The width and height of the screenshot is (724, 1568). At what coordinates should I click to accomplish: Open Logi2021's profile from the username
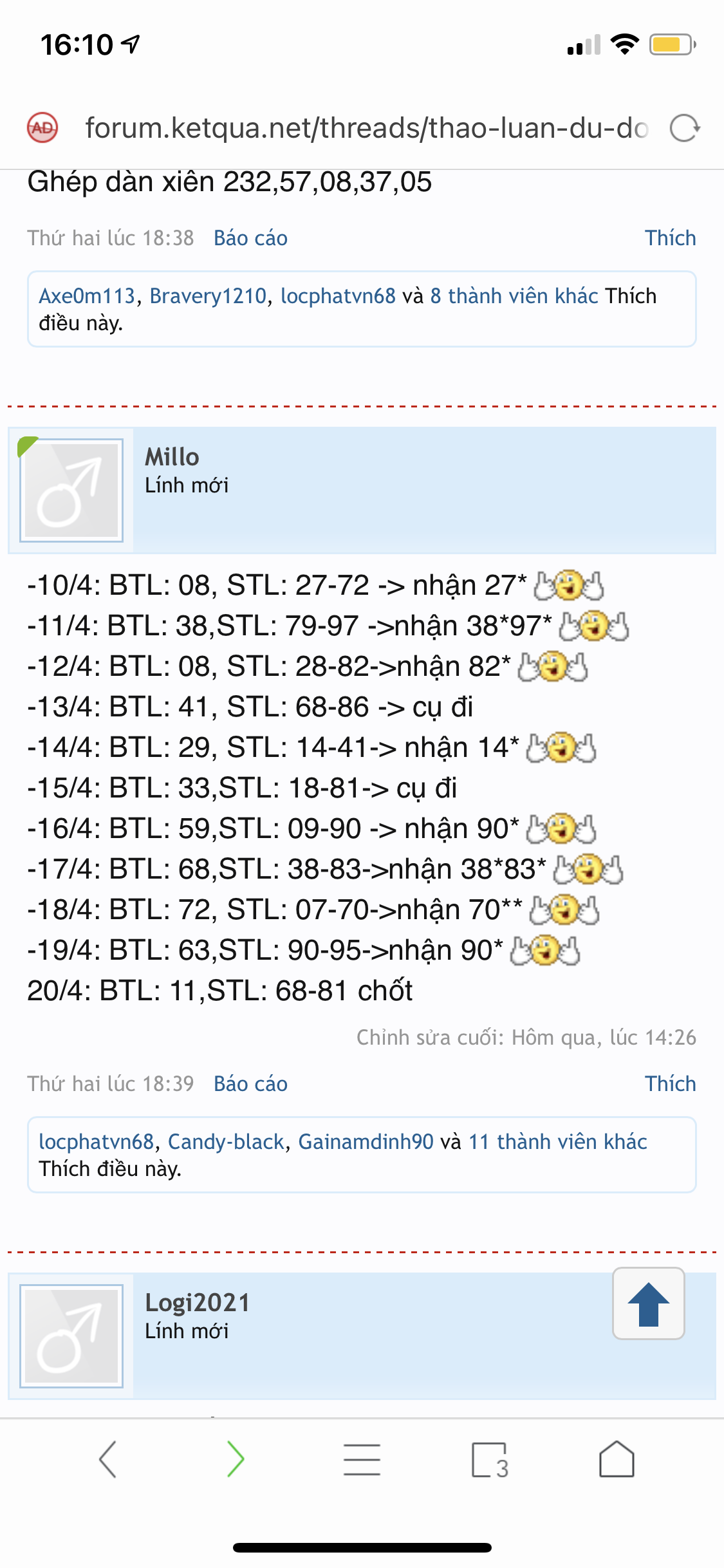coord(197,1303)
